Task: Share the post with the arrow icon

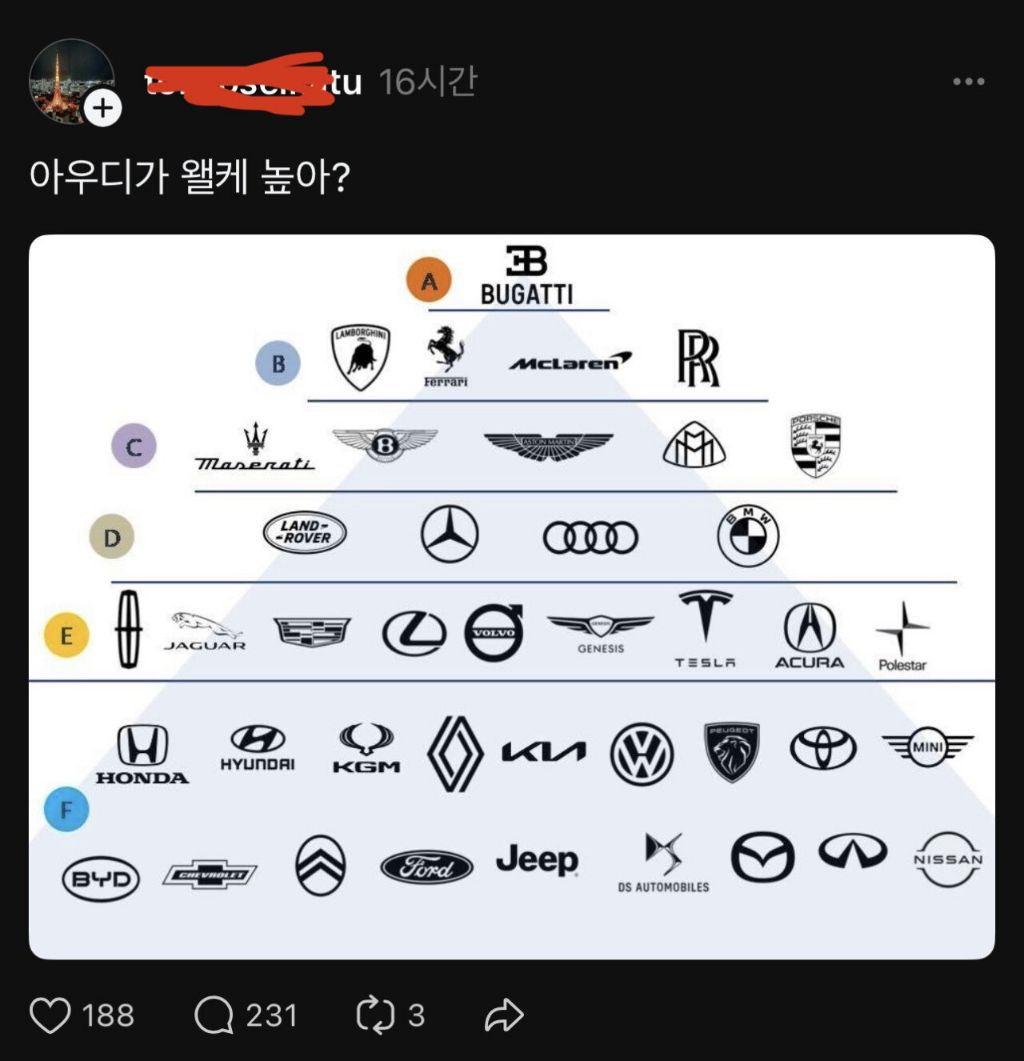Action: pos(504,1016)
